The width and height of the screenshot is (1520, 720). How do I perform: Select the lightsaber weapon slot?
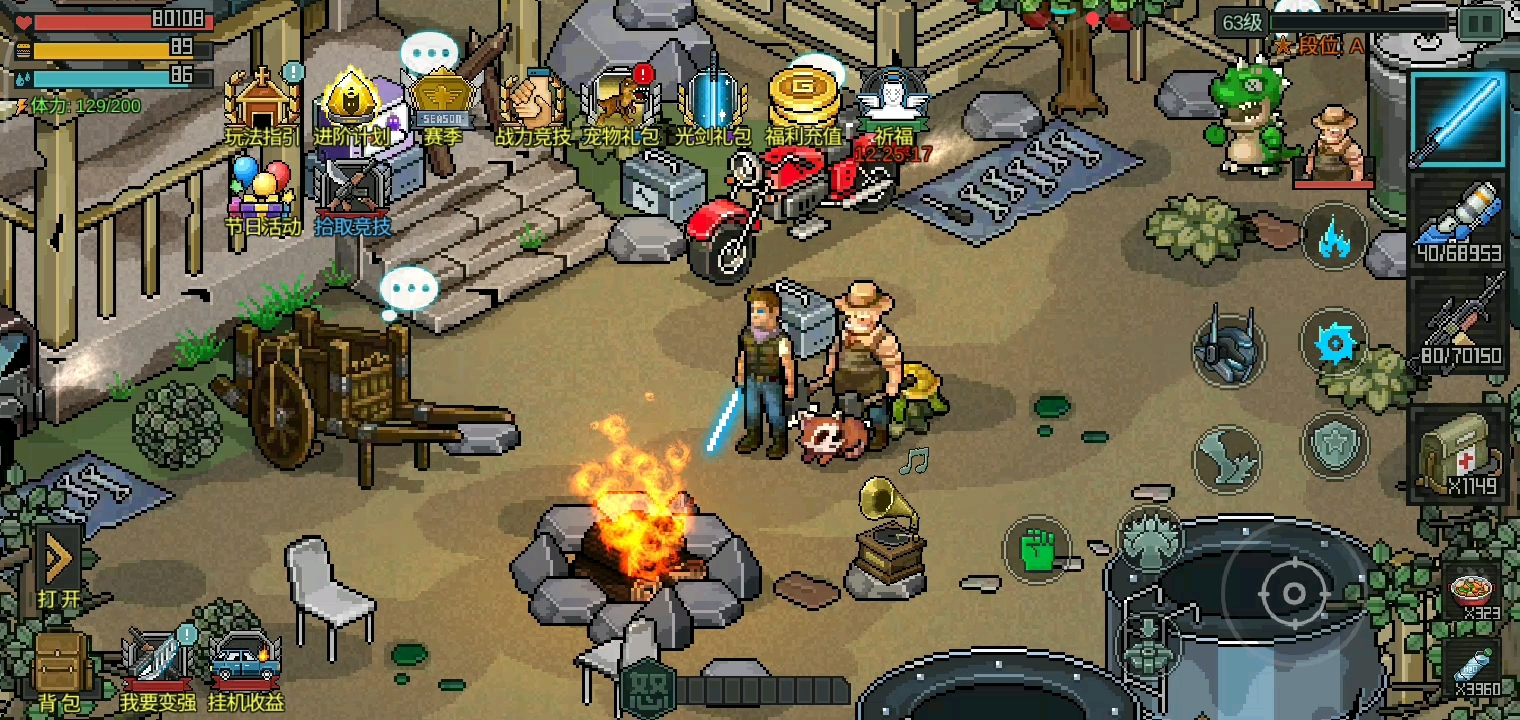[x=1457, y=120]
